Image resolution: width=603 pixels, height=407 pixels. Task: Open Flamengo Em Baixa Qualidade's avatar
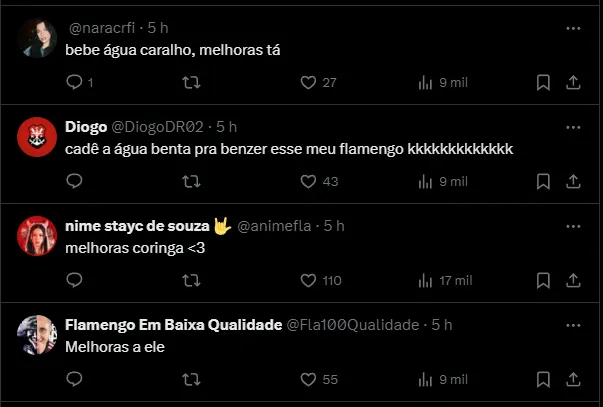click(x=37, y=335)
